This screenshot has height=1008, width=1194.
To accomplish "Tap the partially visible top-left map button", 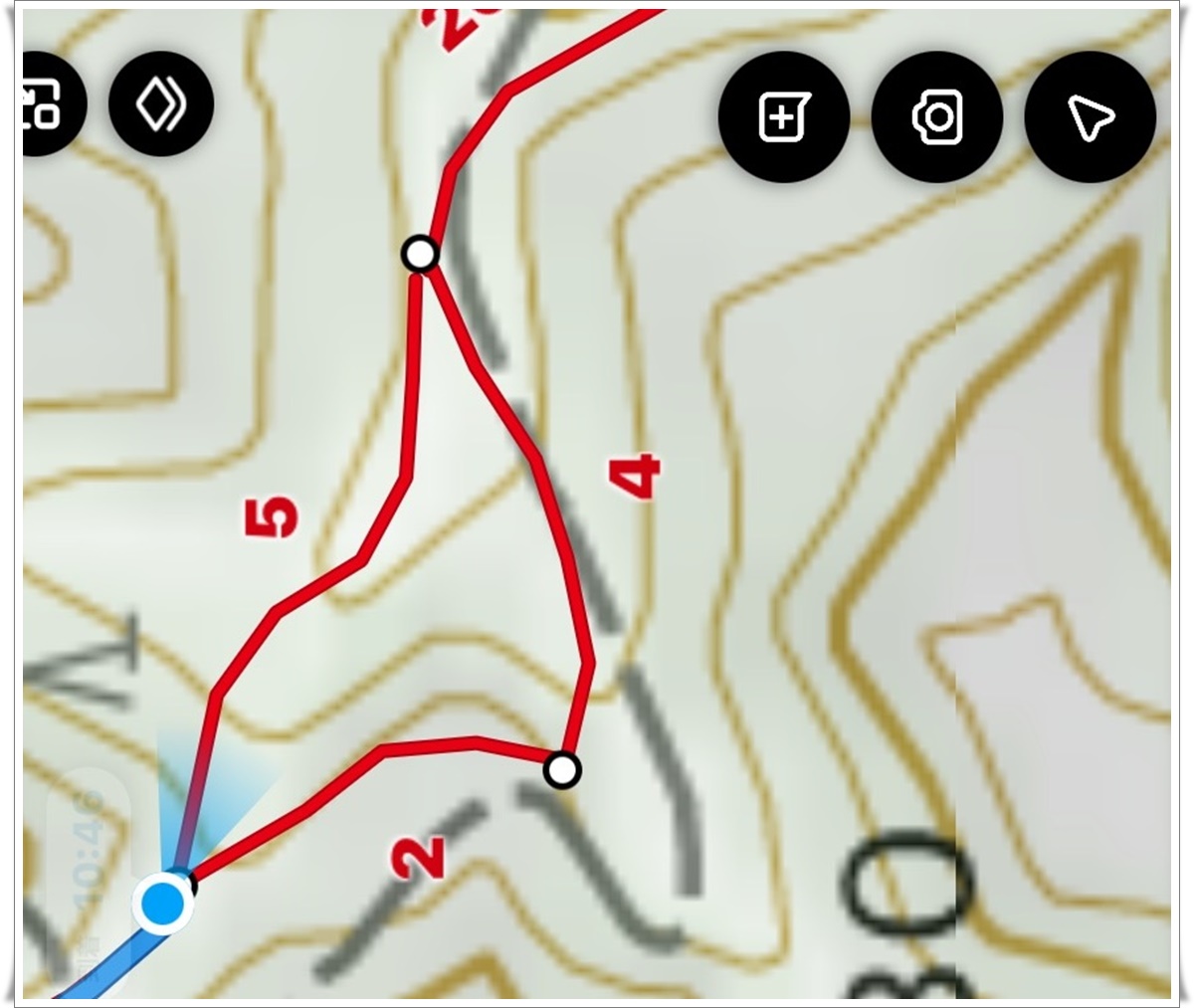I will 52,103.
